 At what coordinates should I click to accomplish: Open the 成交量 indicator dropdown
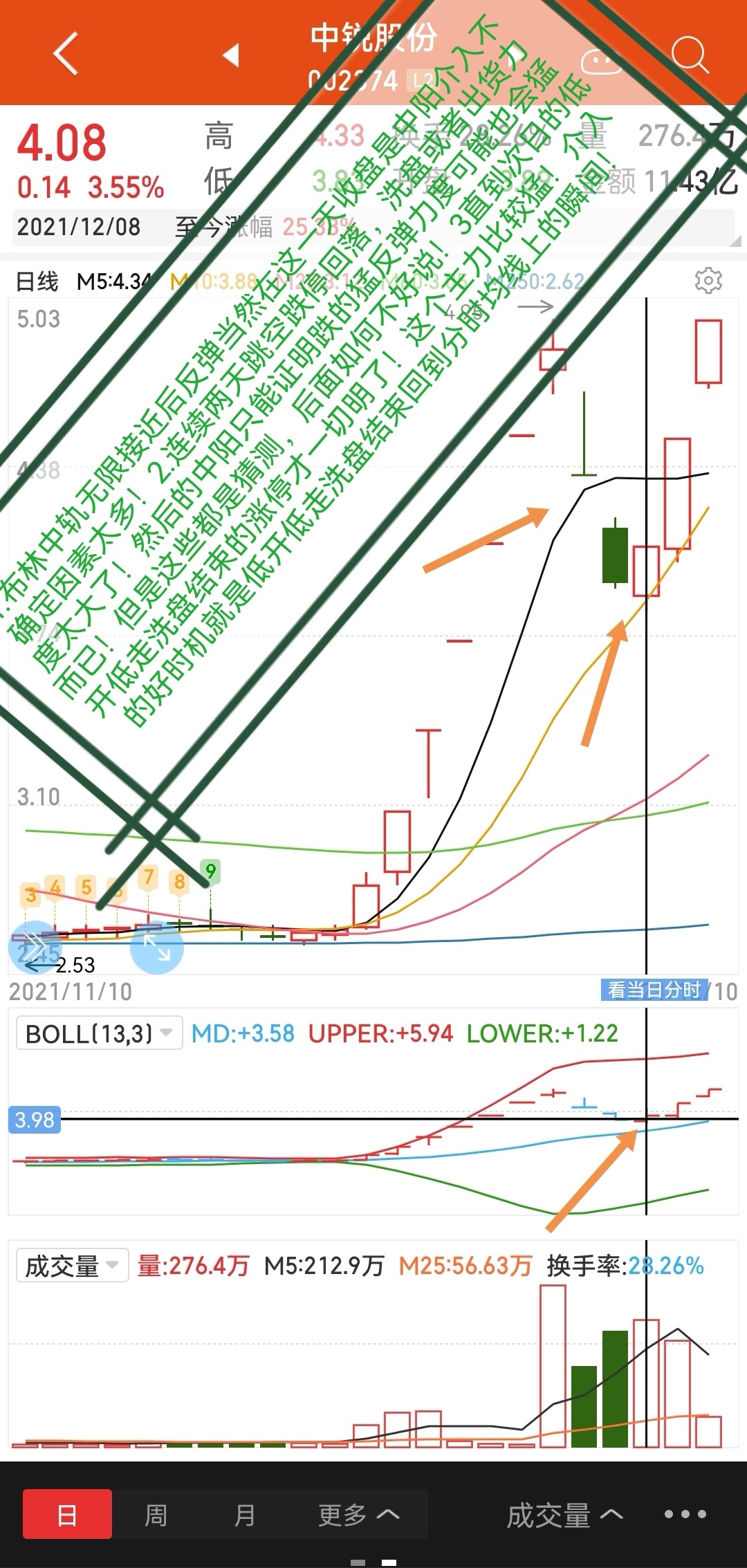point(73,1266)
